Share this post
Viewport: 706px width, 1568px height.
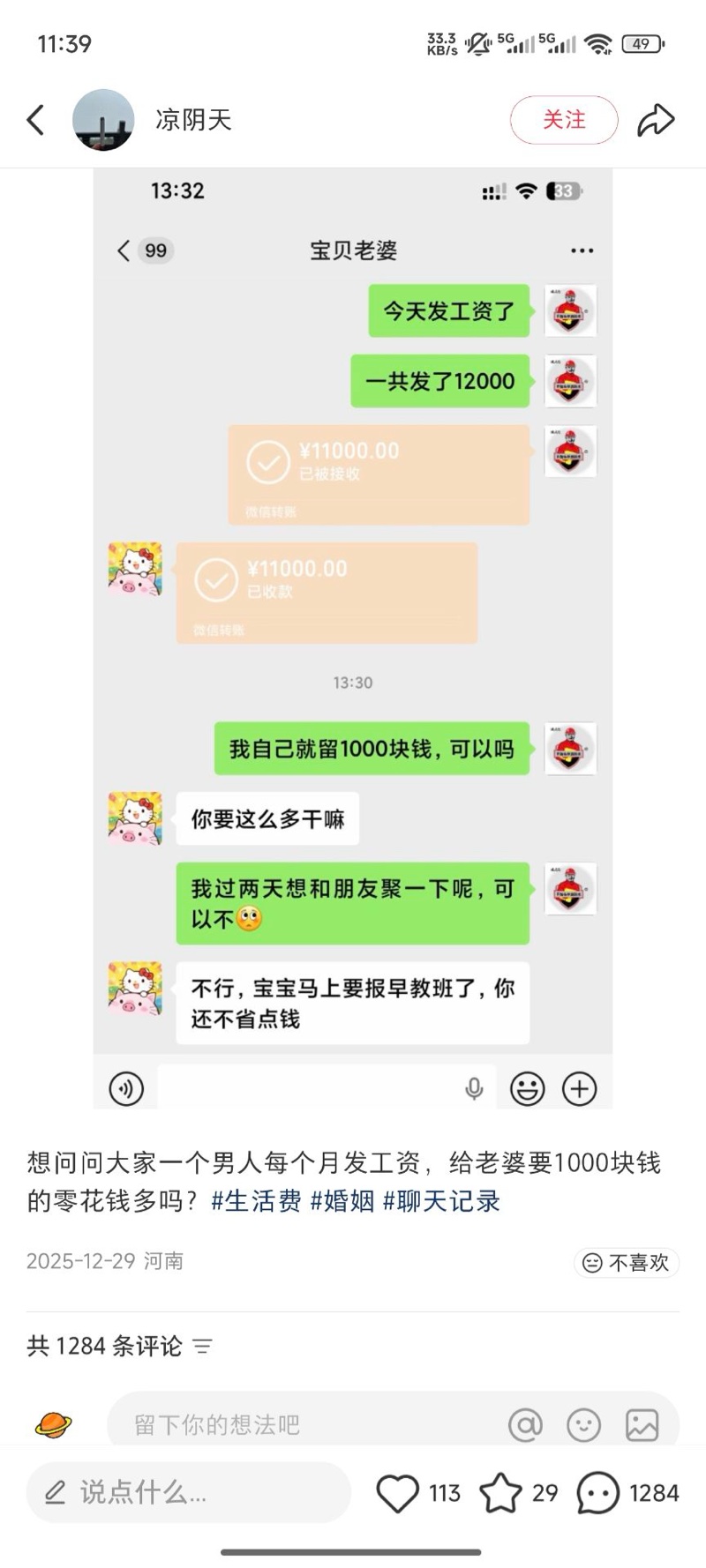(656, 120)
